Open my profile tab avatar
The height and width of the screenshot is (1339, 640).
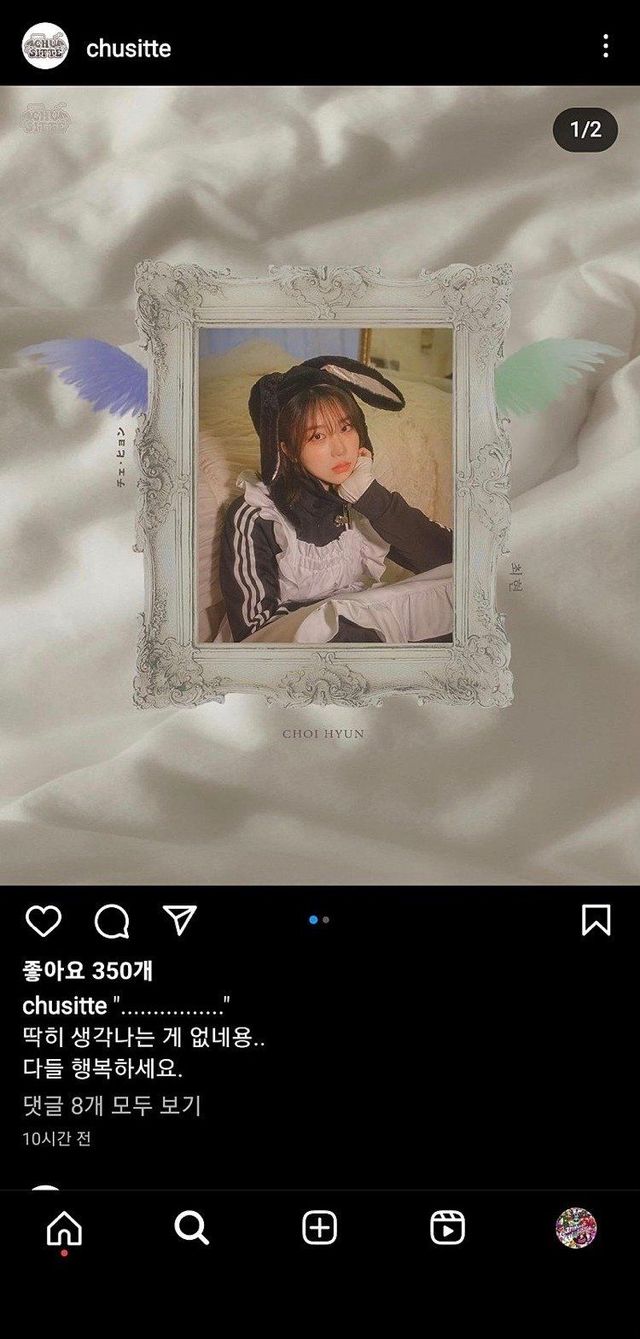point(576,1227)
